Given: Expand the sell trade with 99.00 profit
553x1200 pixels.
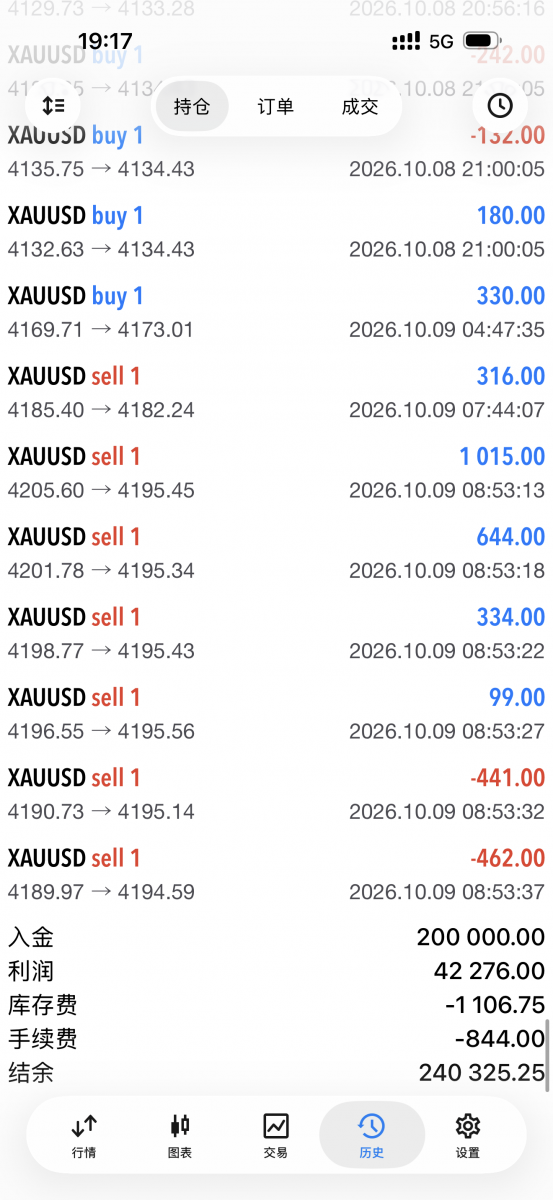Looking at the screenshot, I should 276,714.
